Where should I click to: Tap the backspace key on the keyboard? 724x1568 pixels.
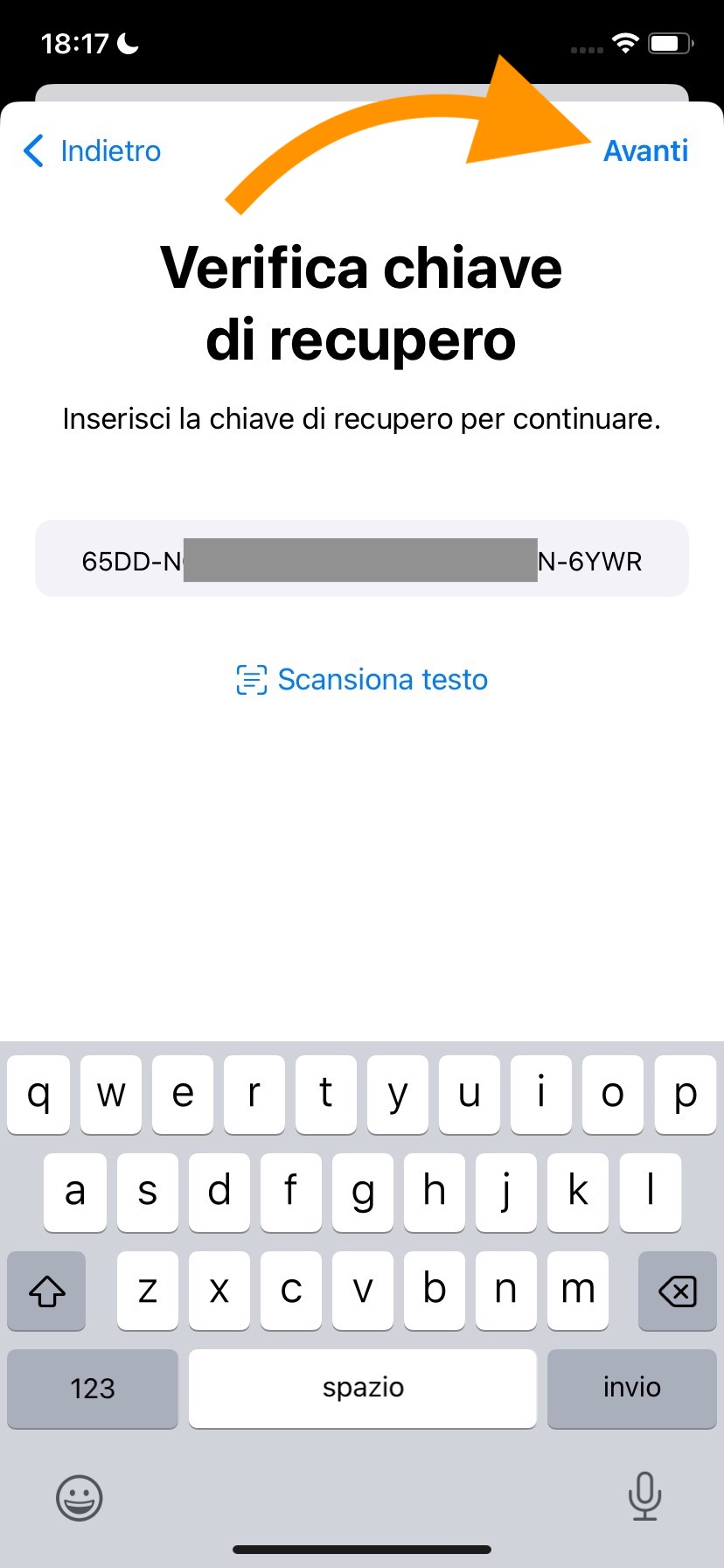pyautogui.click(x=677, y=1291)
